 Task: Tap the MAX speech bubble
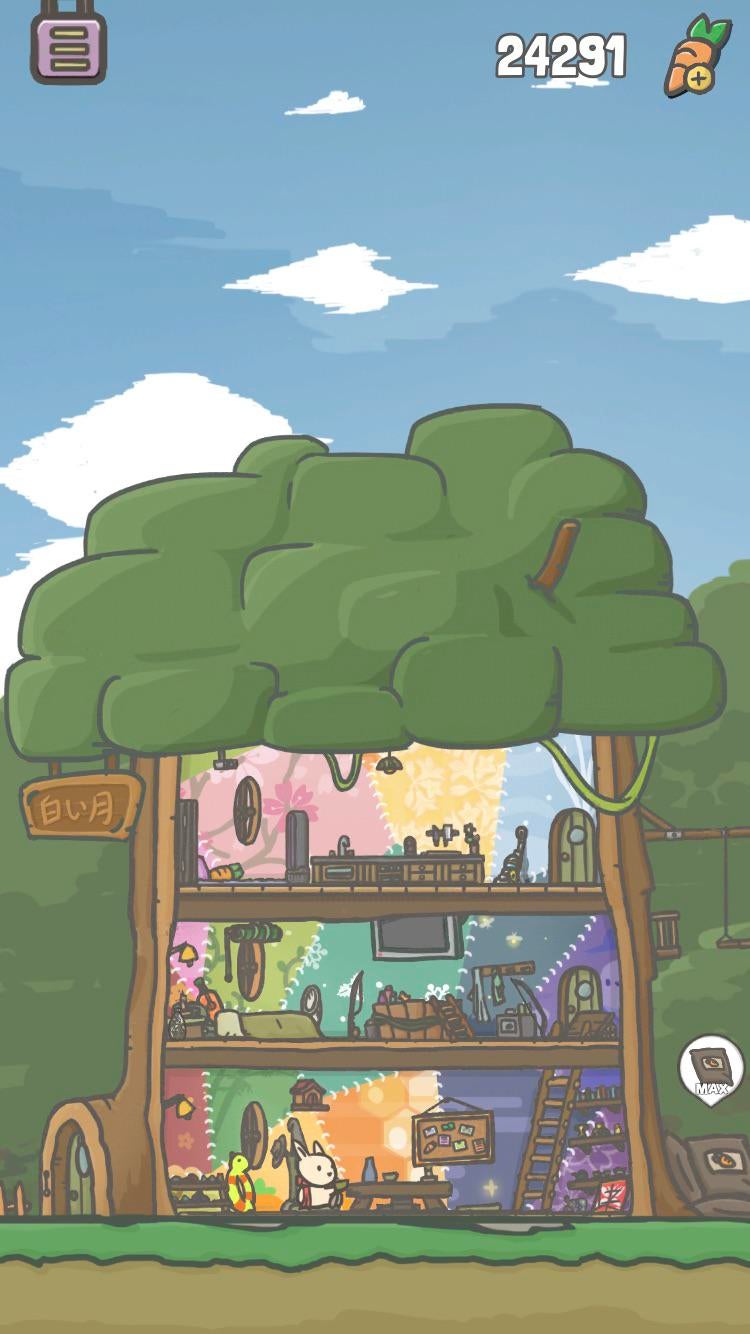[711, 1068]
